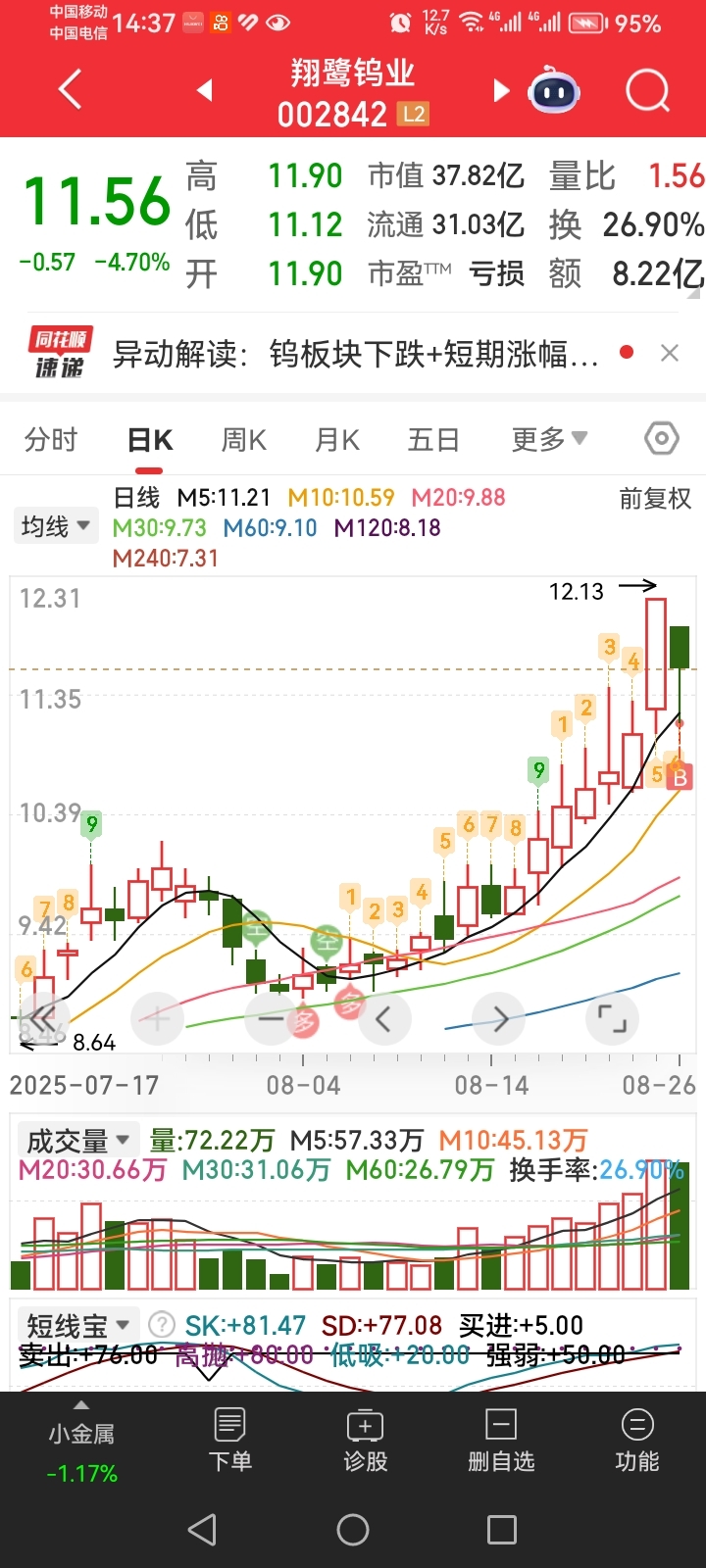Open stock search magnifier
706x1568 pixels.
648,92
